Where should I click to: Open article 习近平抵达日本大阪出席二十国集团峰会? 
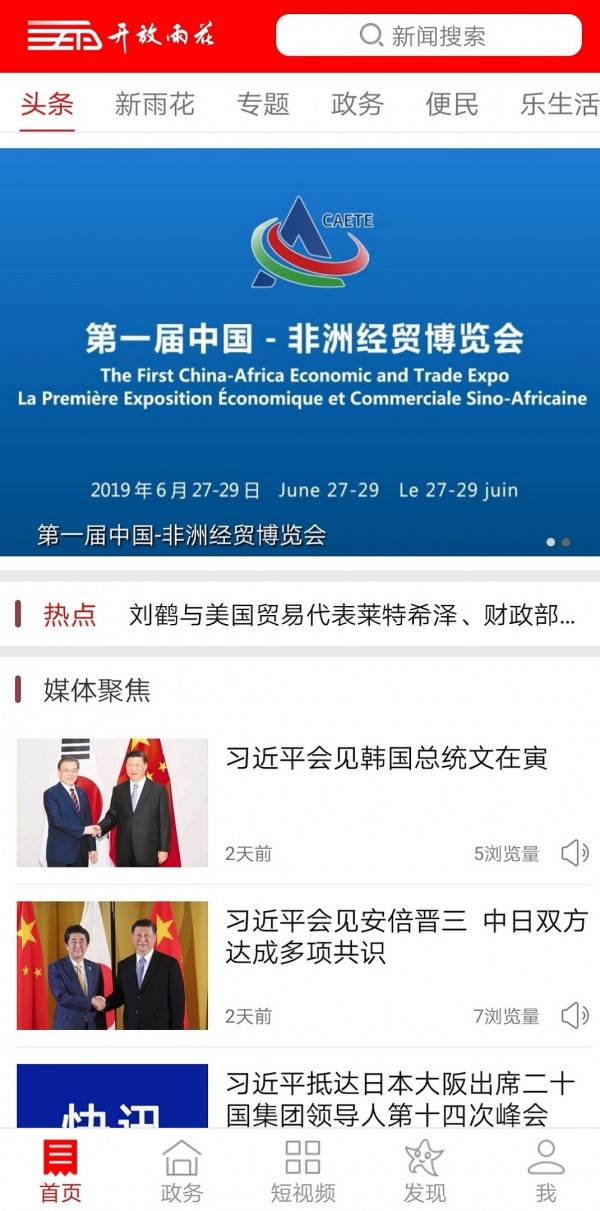coord(400,1098)
